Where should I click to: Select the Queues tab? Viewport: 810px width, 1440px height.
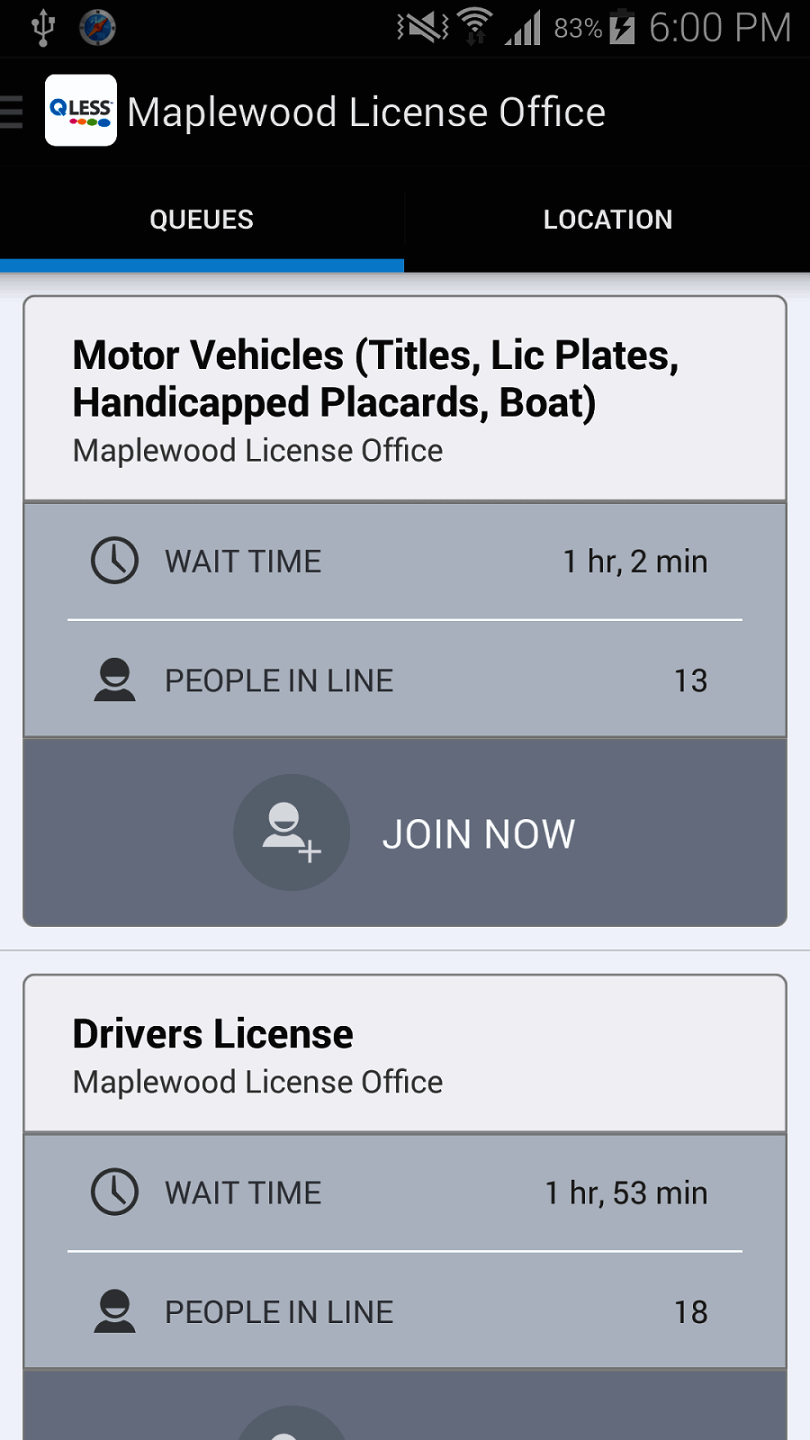pos(202,220)
